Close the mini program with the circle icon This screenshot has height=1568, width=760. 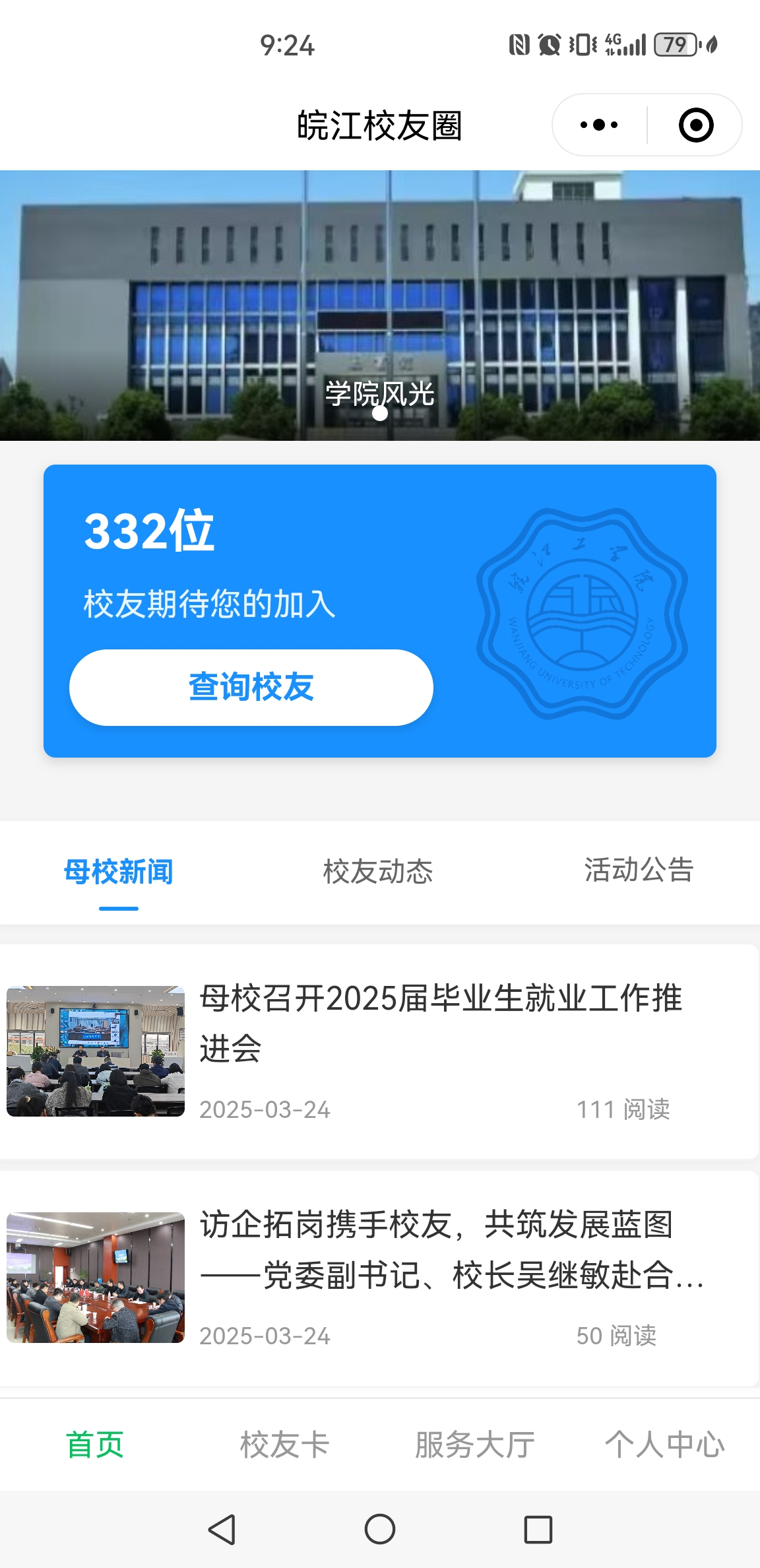(x=696, y=125)
